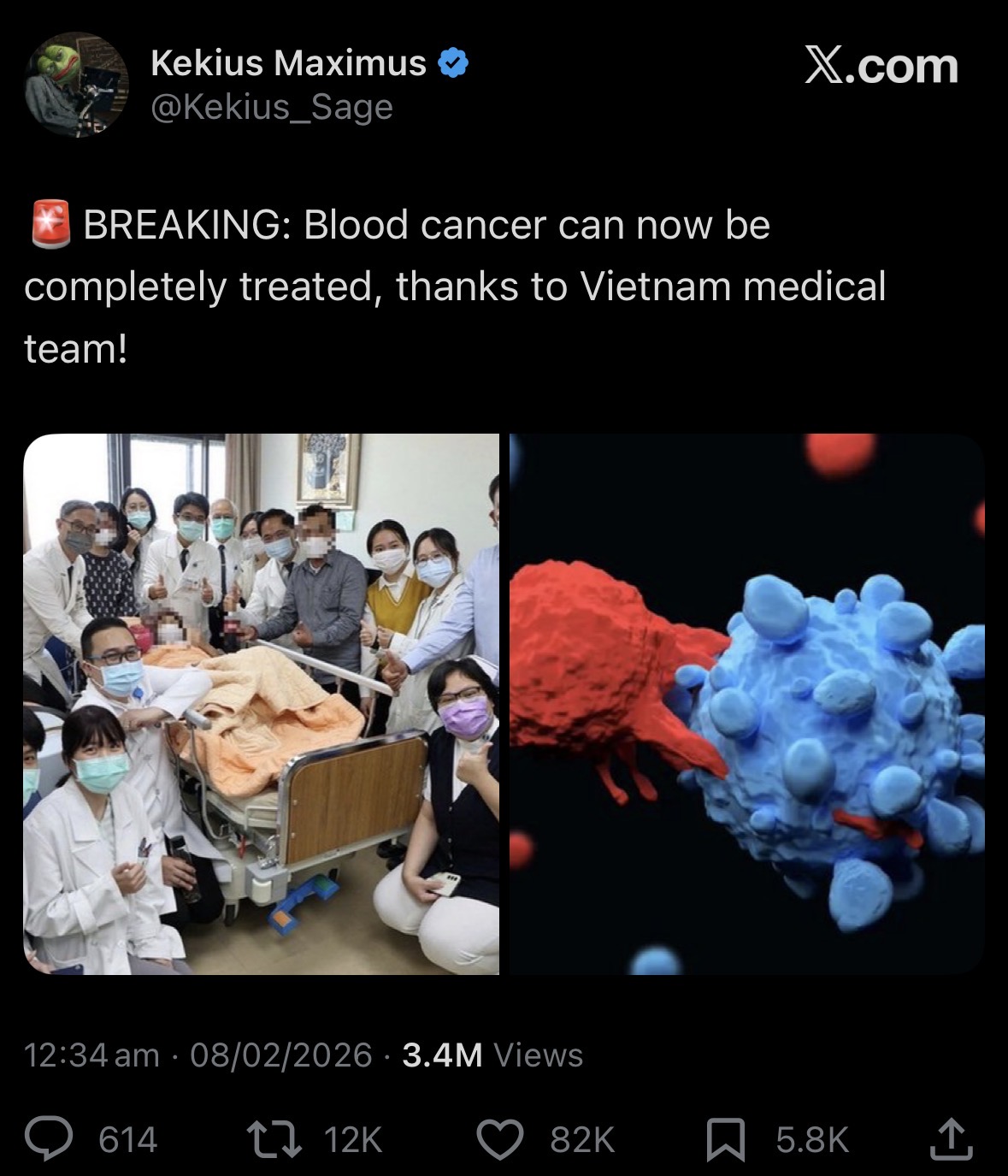Image resolution: width=1008 pixels, height=1176 pixels.
Task: View the blue and red cells image
Action: pyautogui.click(x=747, y=704)
